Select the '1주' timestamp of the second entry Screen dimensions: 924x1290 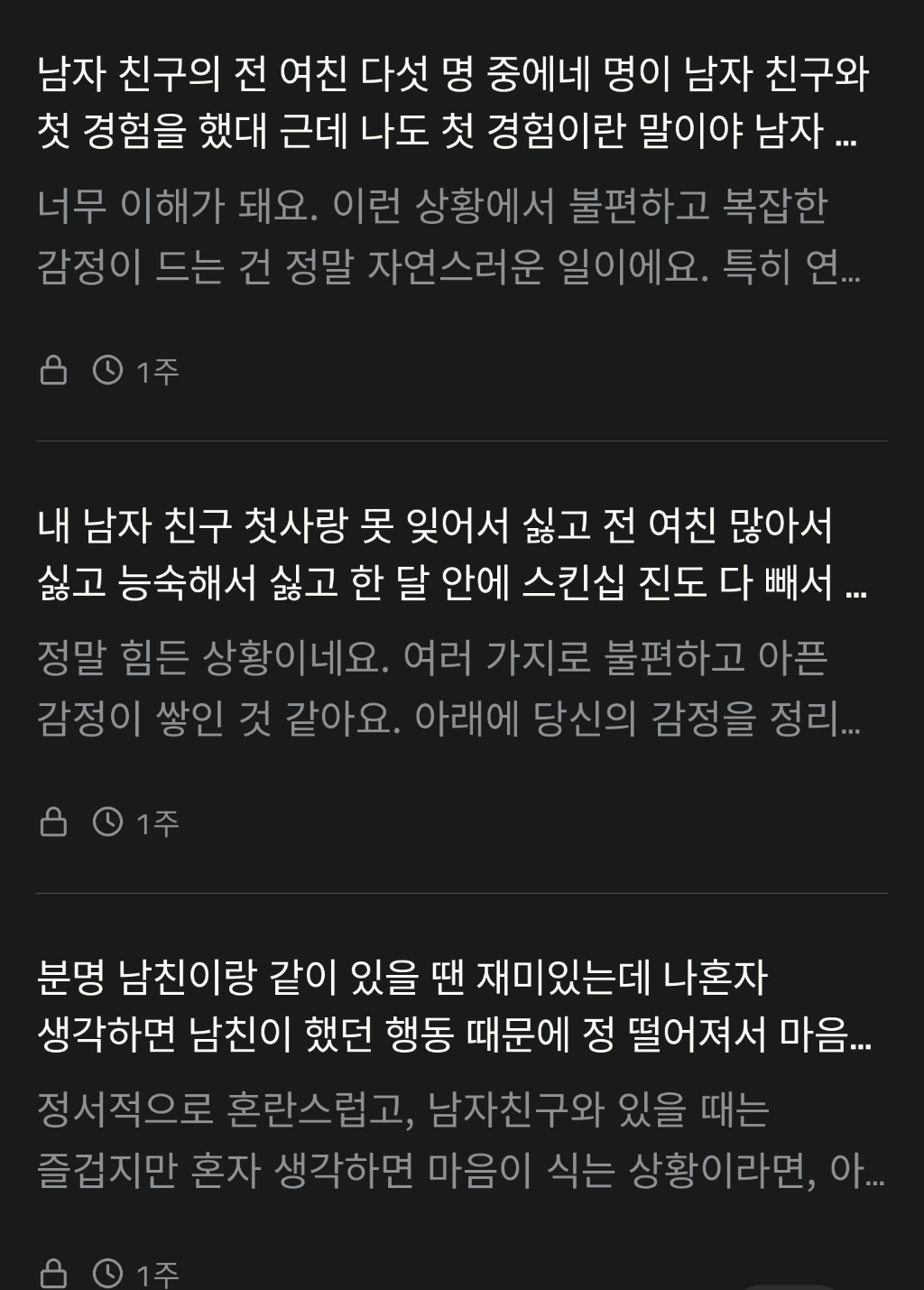(158, 821)
